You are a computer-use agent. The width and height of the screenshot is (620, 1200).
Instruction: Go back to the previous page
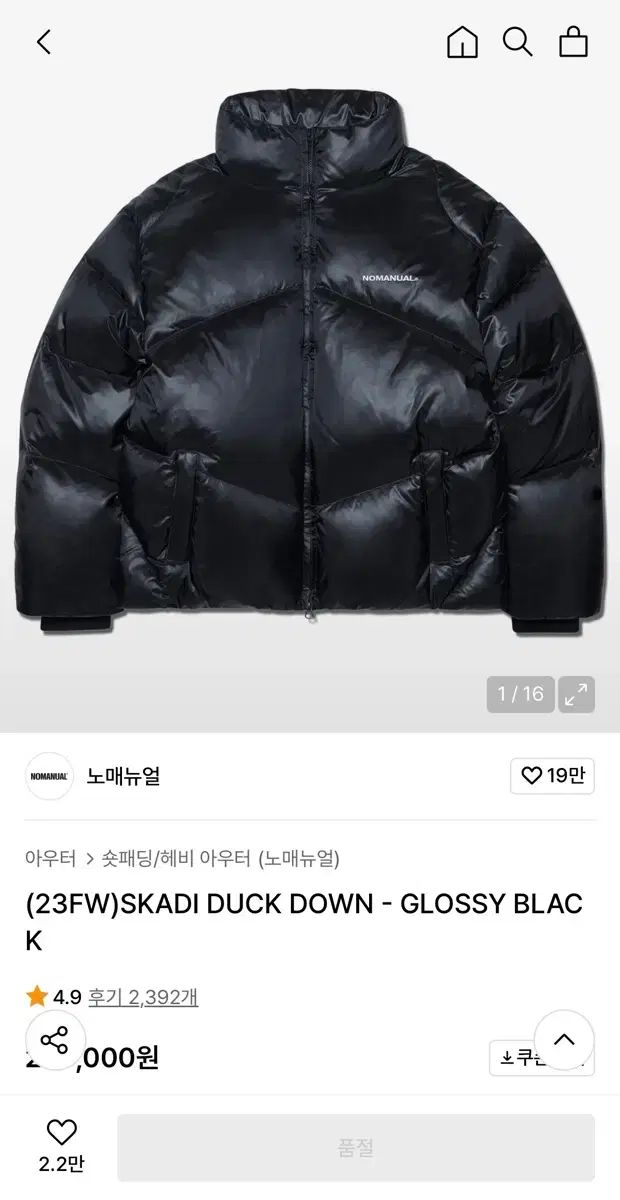point(43,42)
